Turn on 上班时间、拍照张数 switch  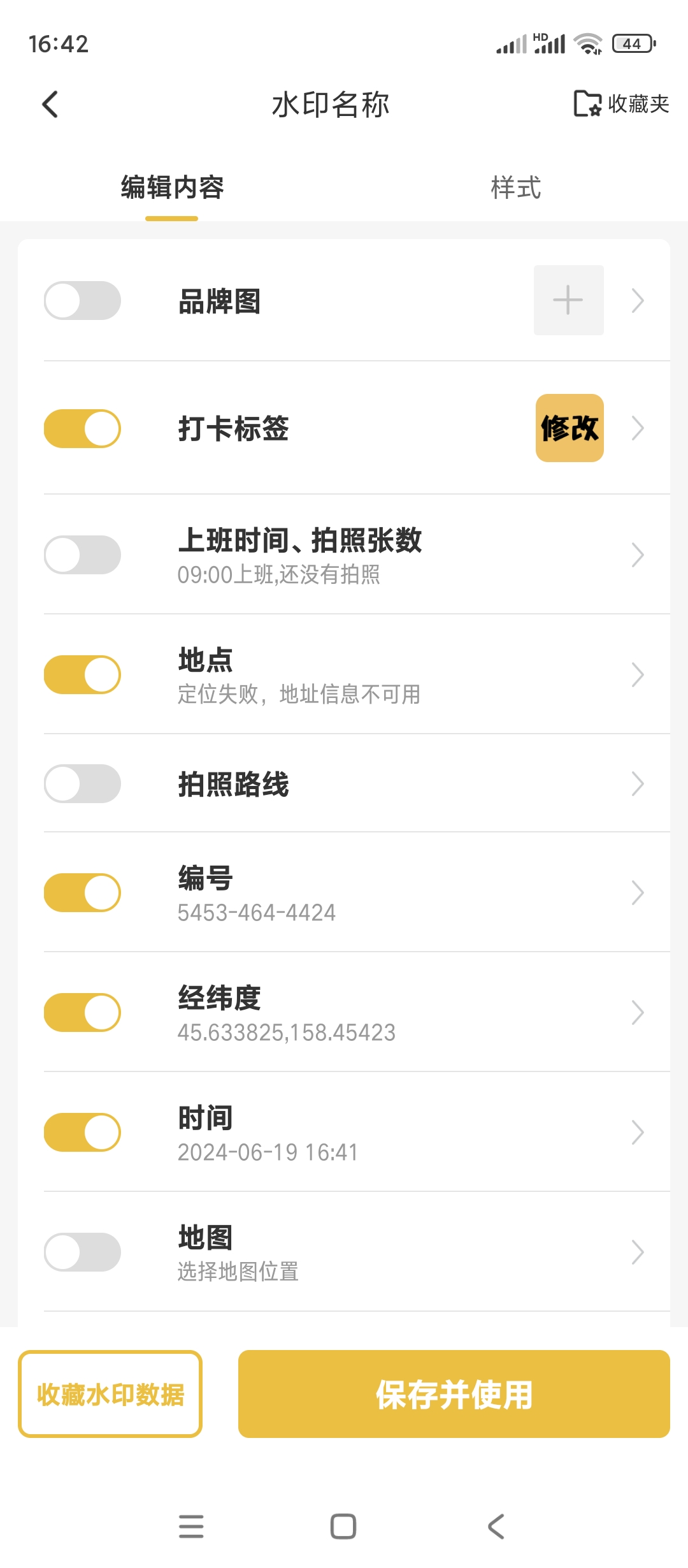(x=82, y=555)
